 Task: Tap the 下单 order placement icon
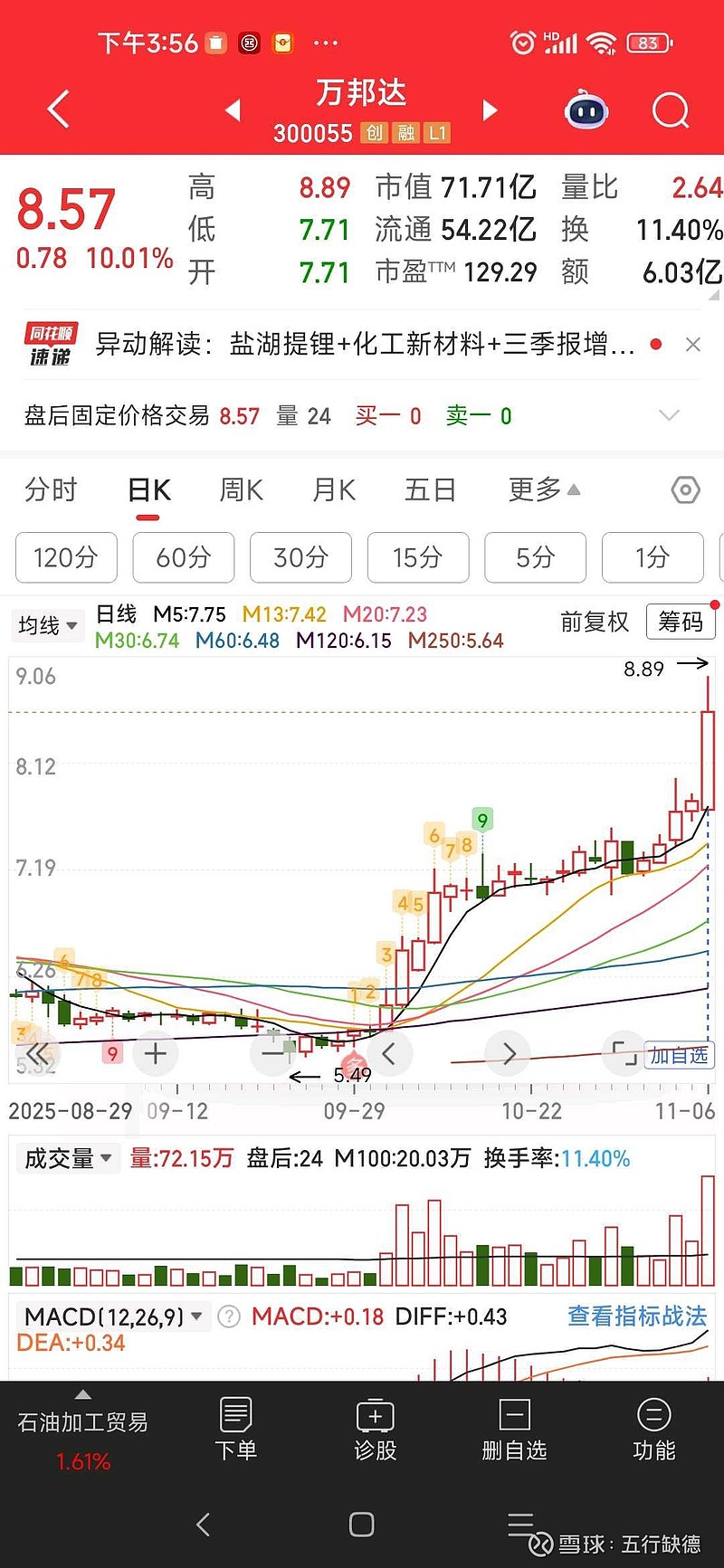(x=235, y=1430)
